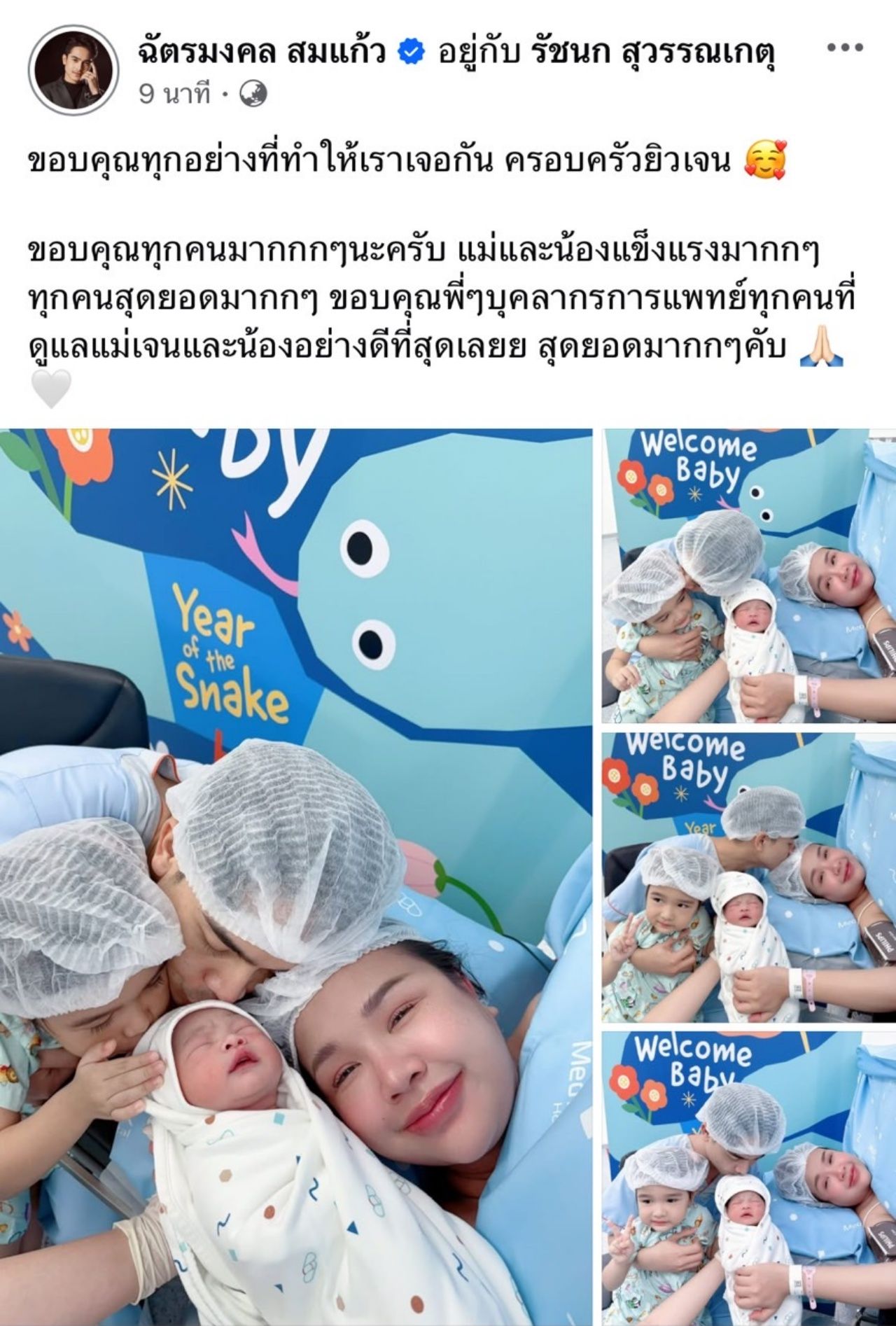The height and width of the screenshot is (1326, 896).
Task: Tap the globe public audience icon
Action: tap(251, 94)
